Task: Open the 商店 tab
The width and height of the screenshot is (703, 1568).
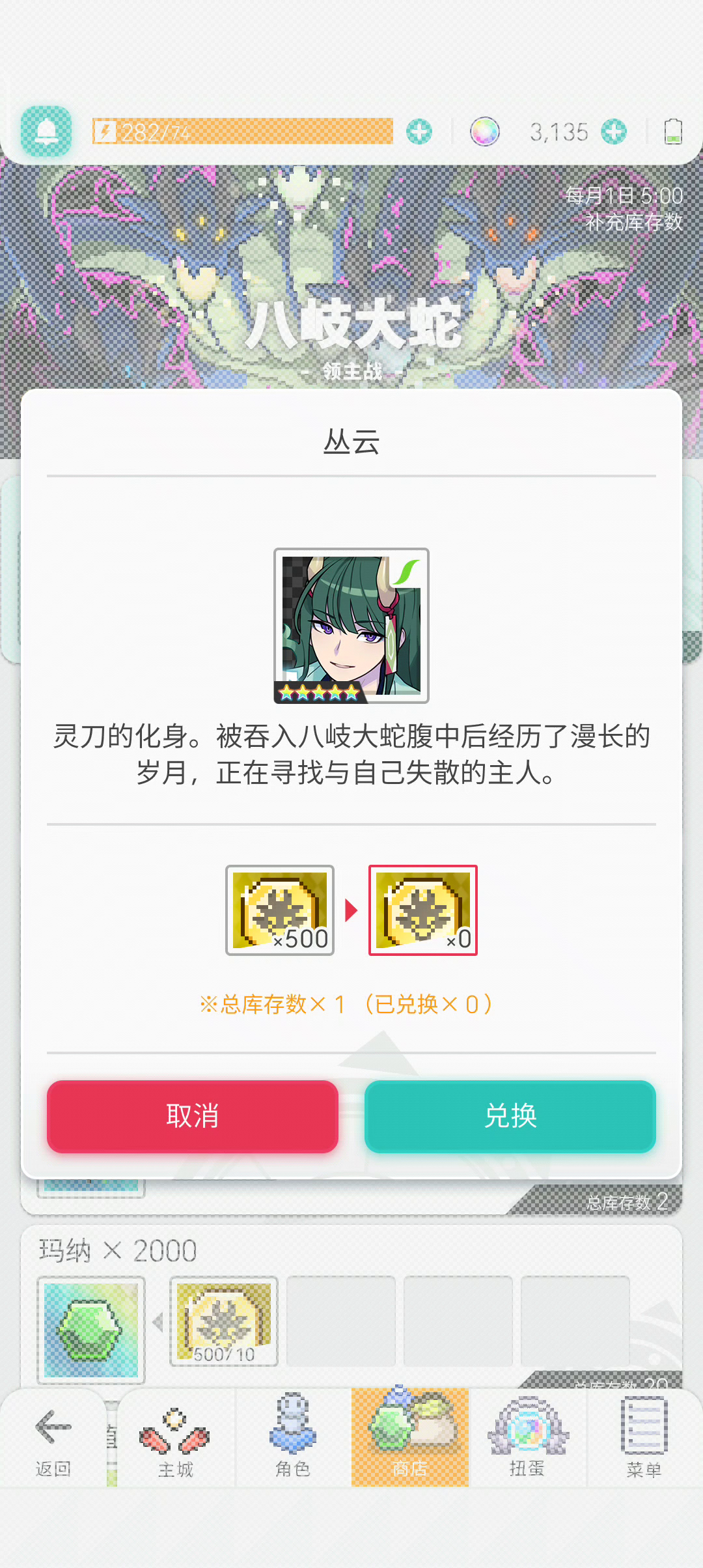Action: 410,1438
